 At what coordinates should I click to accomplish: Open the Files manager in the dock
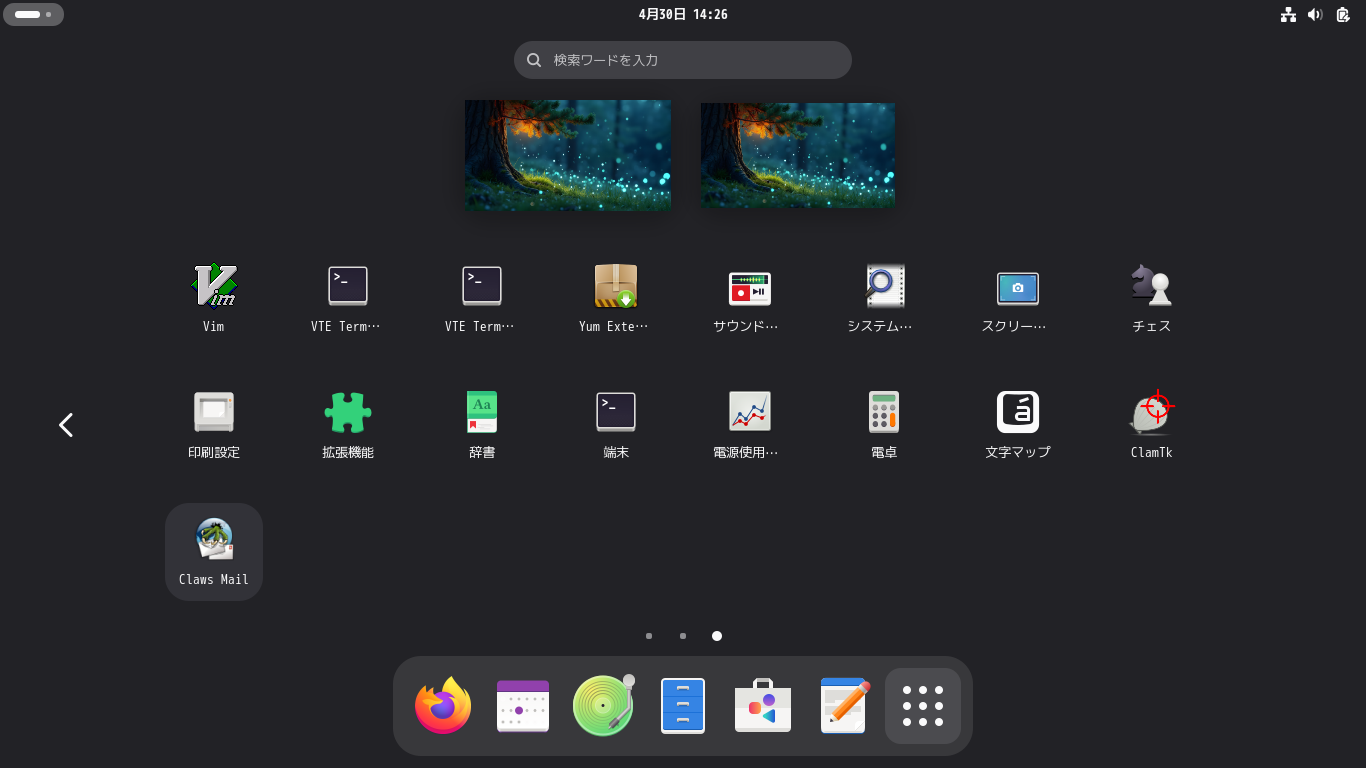(x=683, y=706)
